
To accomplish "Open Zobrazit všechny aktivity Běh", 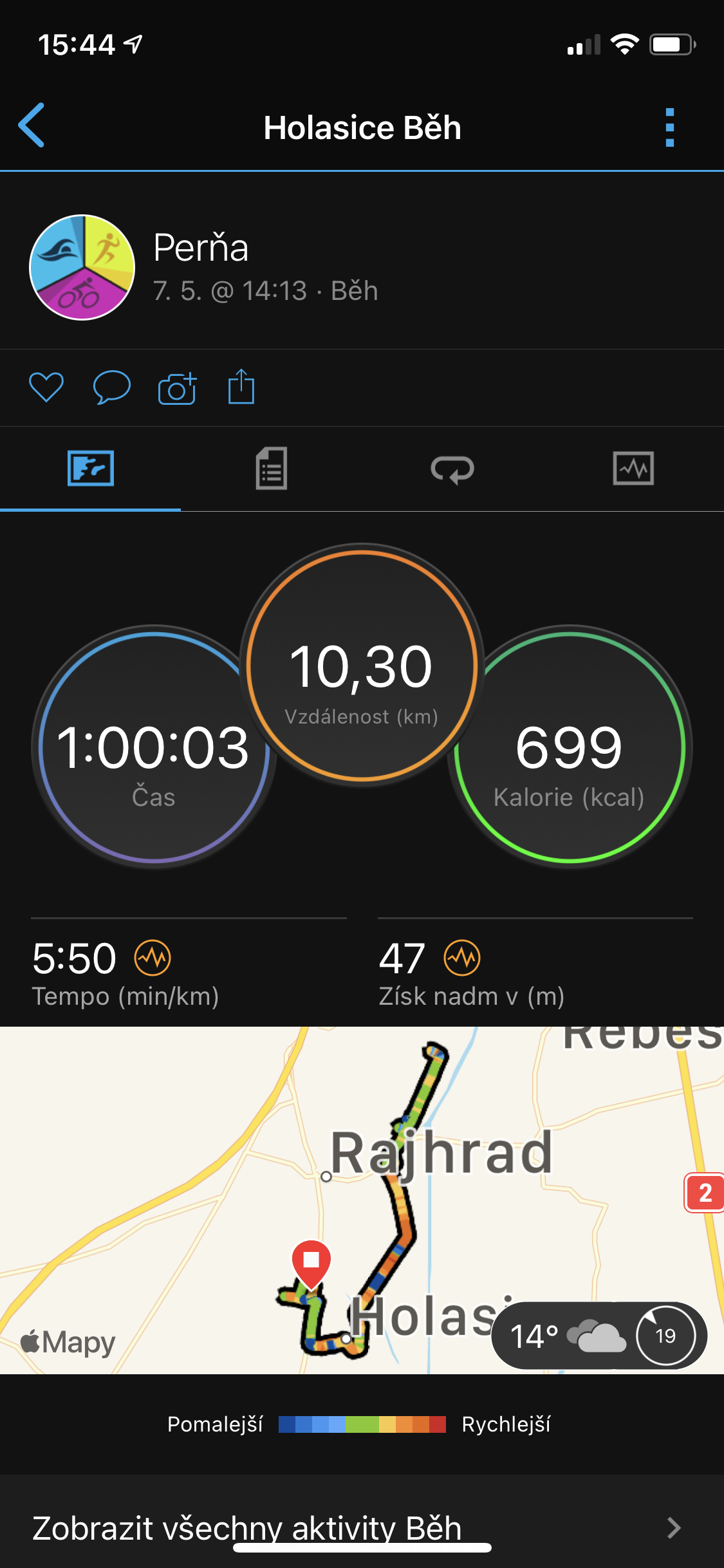I will [x=362, y=1527].
